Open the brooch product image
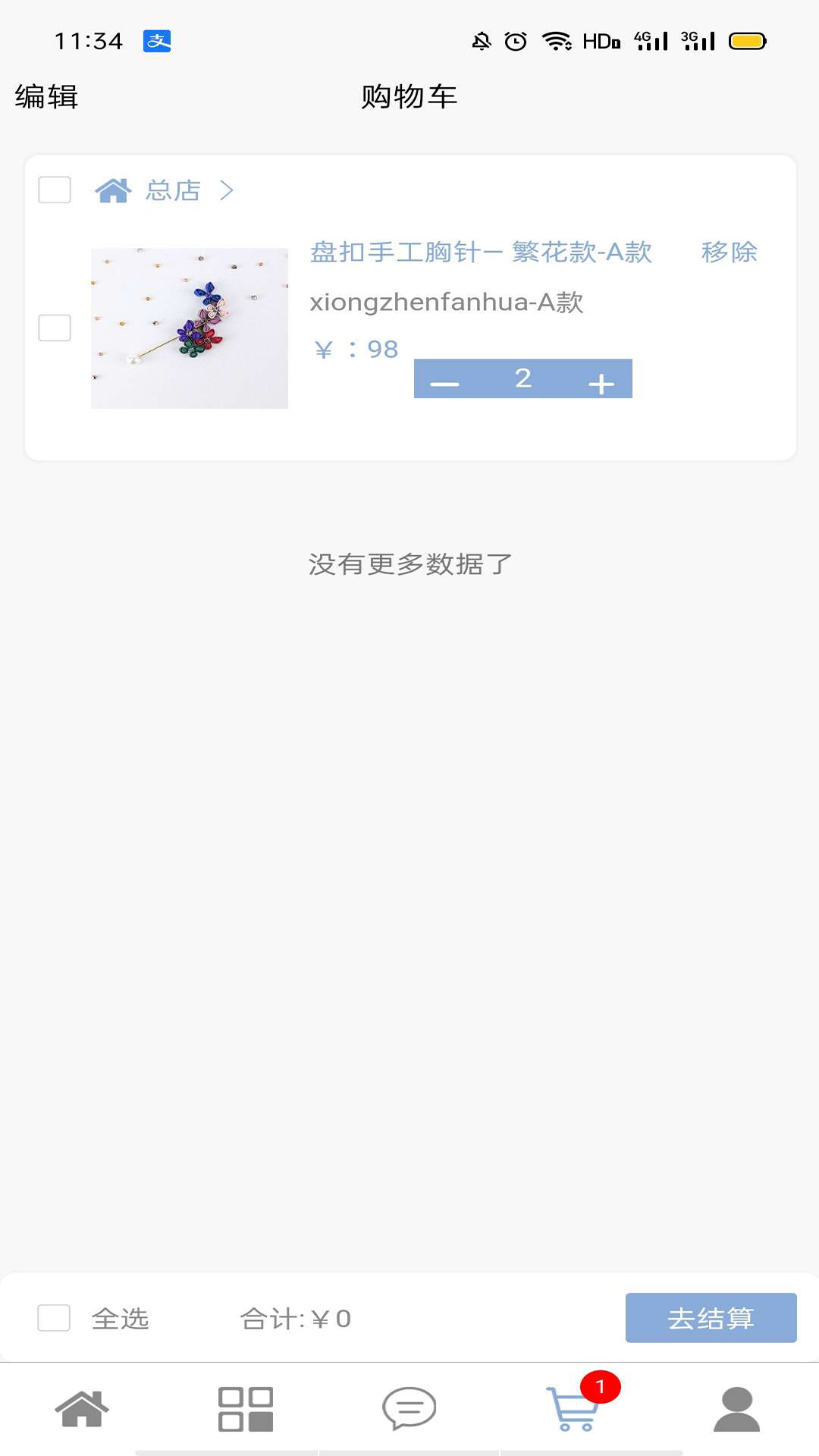This screenshot has height=1456, width=819. 190,328
